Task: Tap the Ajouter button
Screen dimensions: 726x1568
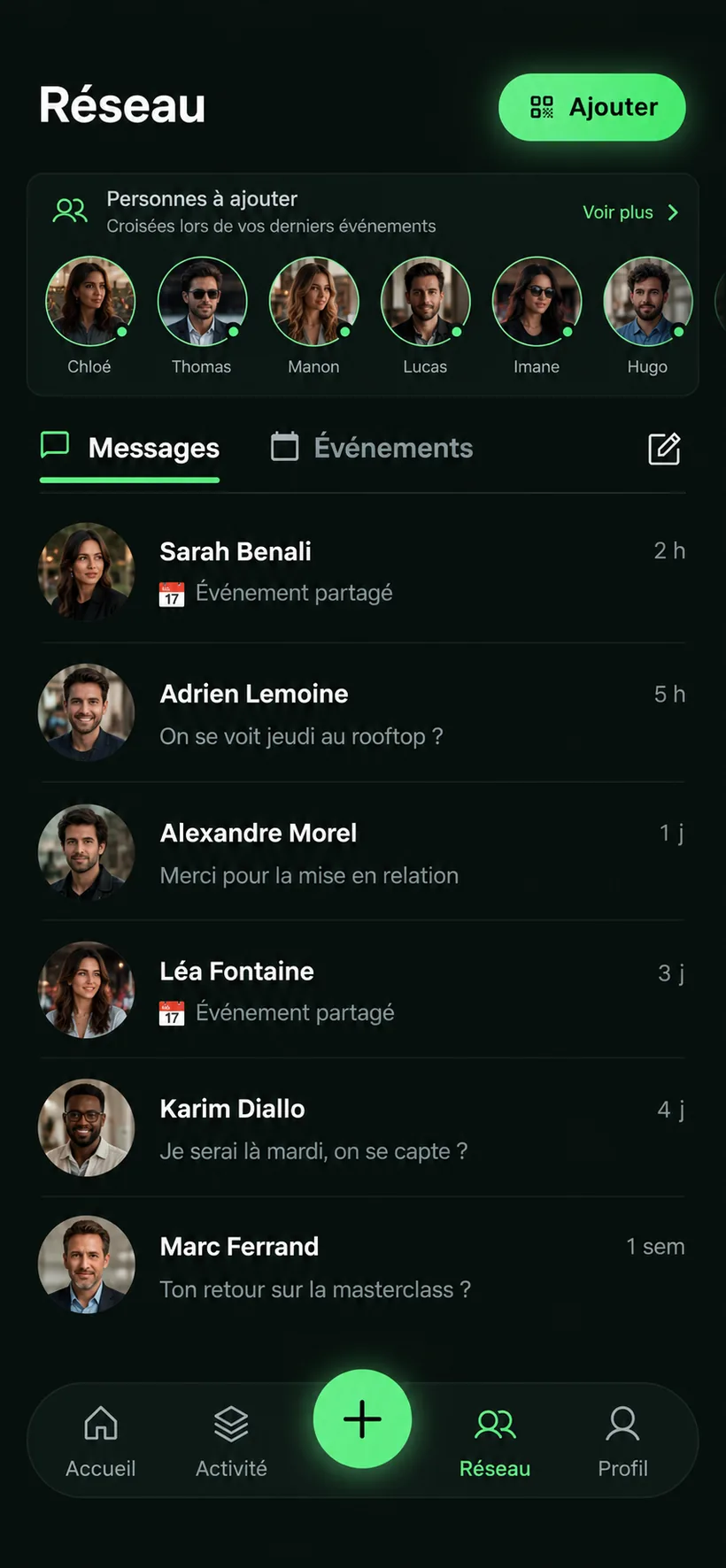Action: (x=592, y=107)
